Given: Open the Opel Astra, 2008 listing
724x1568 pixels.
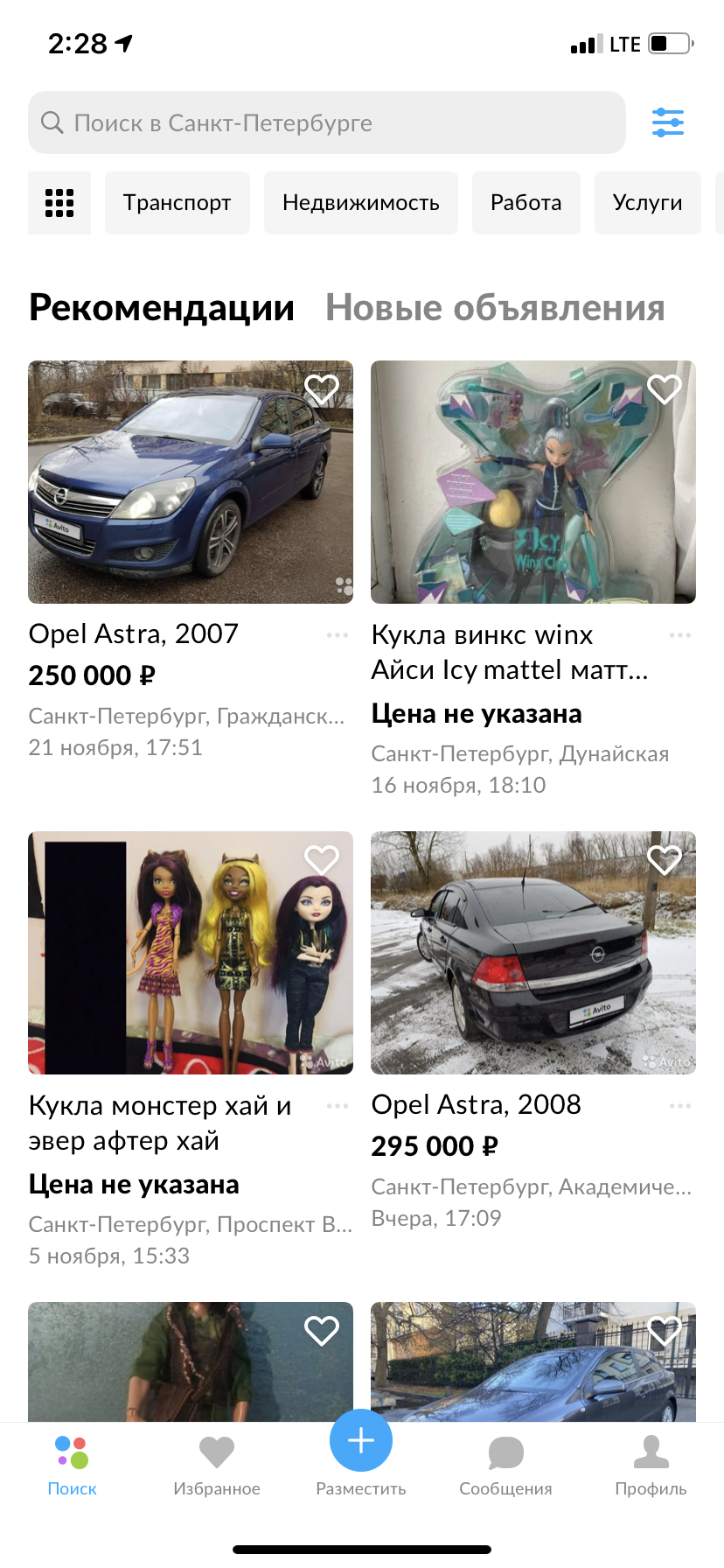Looking at the screenshot, I should coord(533,953).
